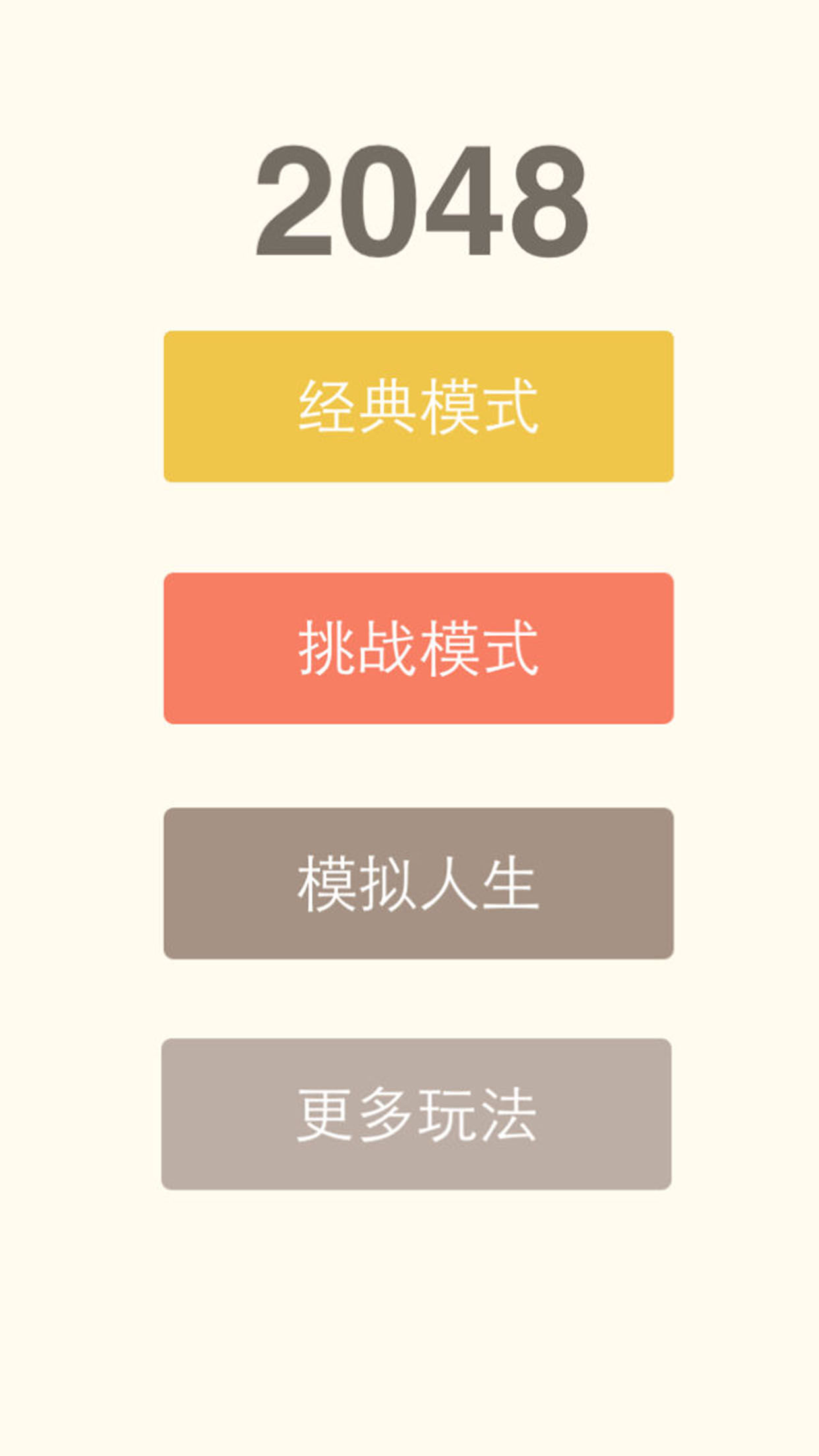
Task: Open the 挑战模式 challenge mode
Action: [x=418, y=648]
